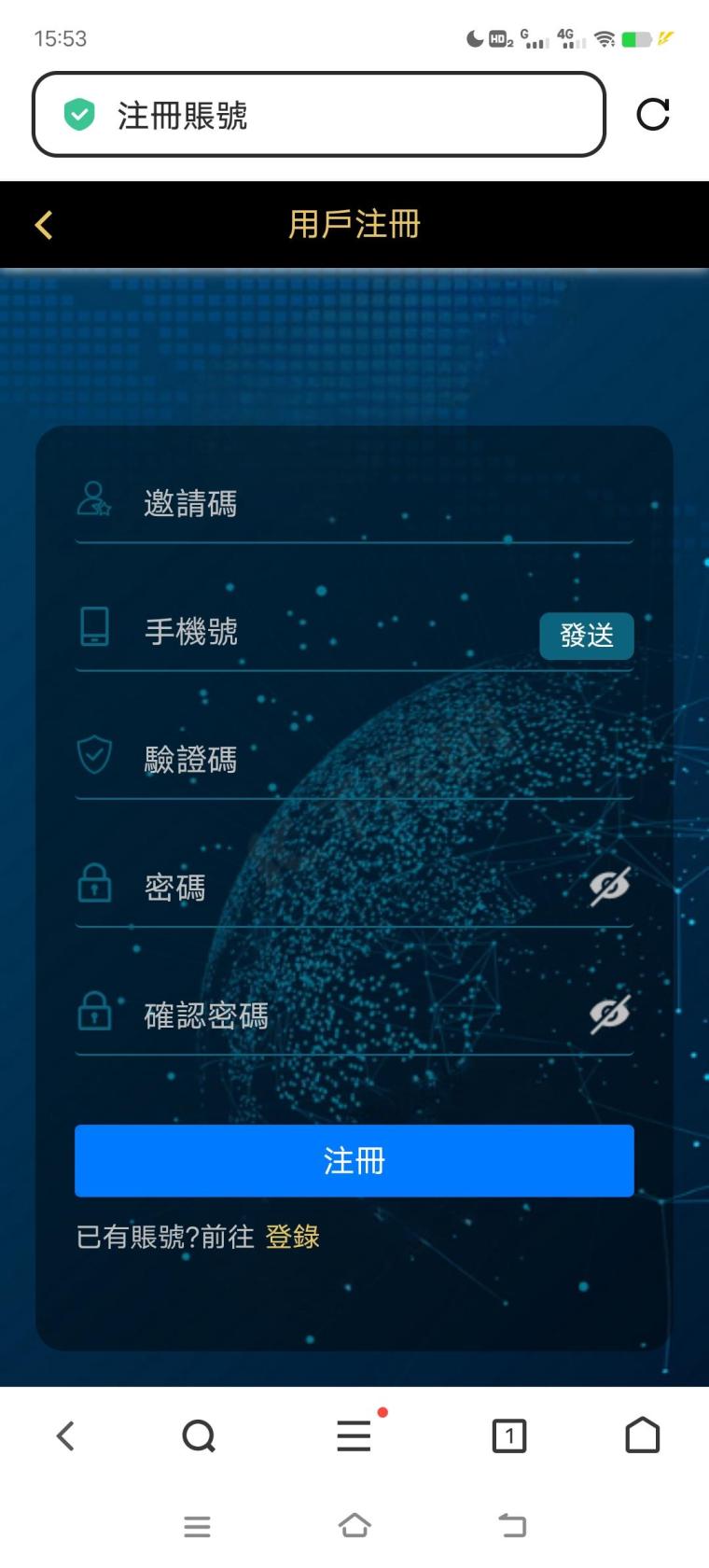
Task: Focus the 邀請碼 invitation code field
Action: 354,504
